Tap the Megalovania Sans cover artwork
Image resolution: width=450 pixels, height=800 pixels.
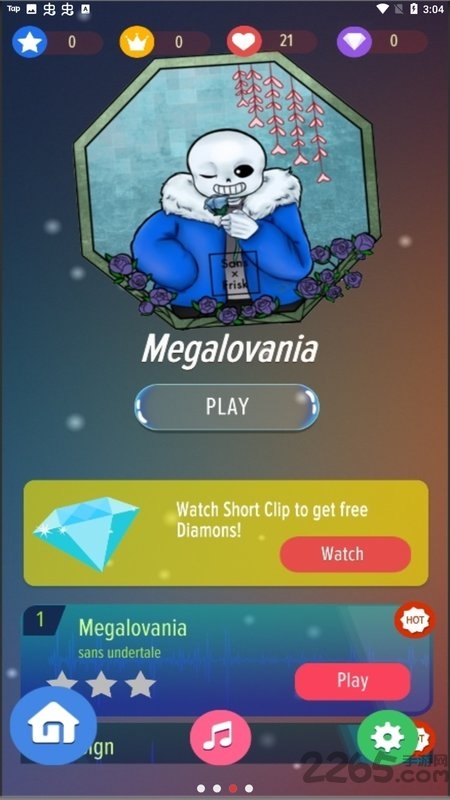pos(227,190)
